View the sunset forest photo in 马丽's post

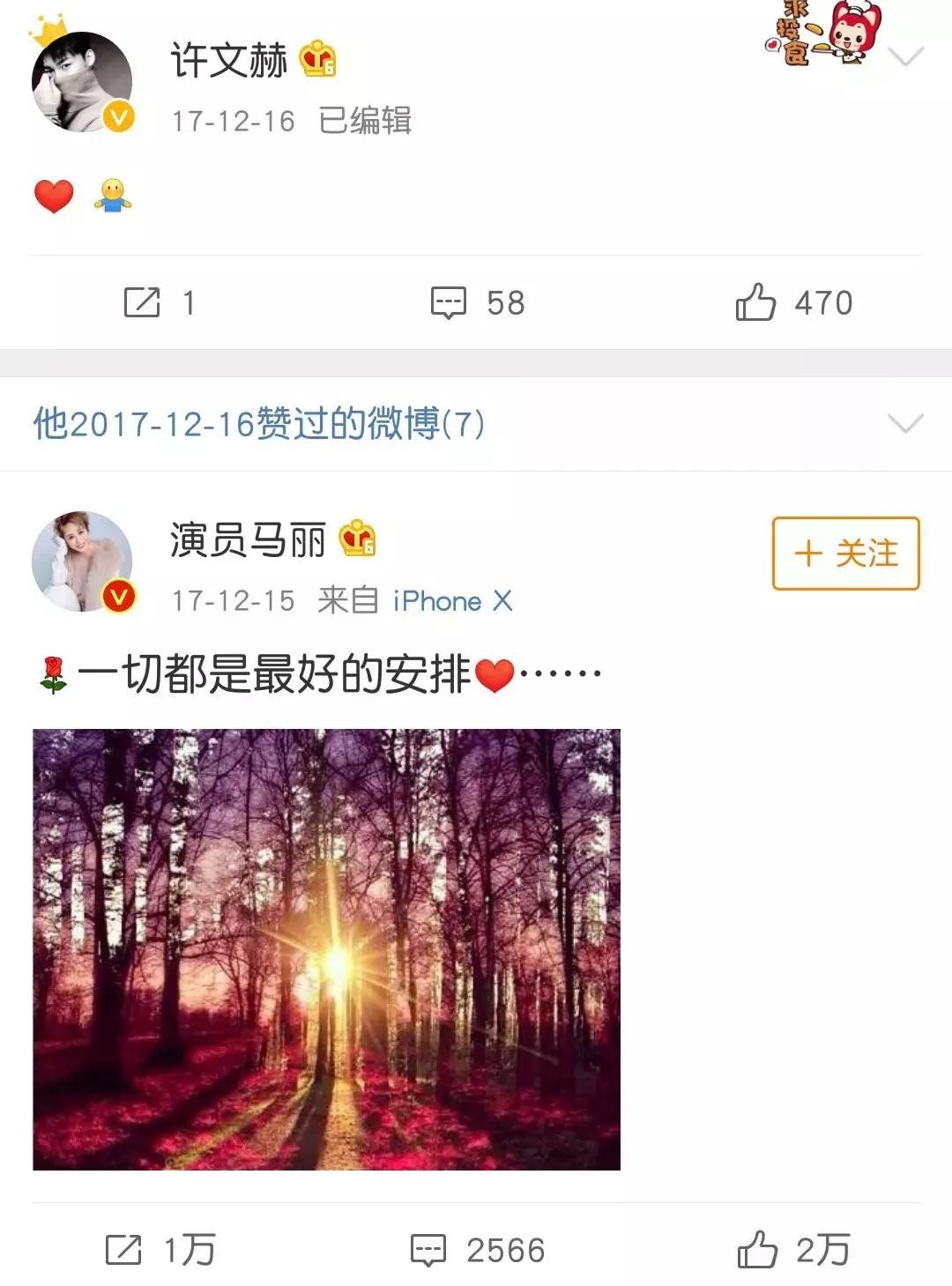click(x=326, y=949)
